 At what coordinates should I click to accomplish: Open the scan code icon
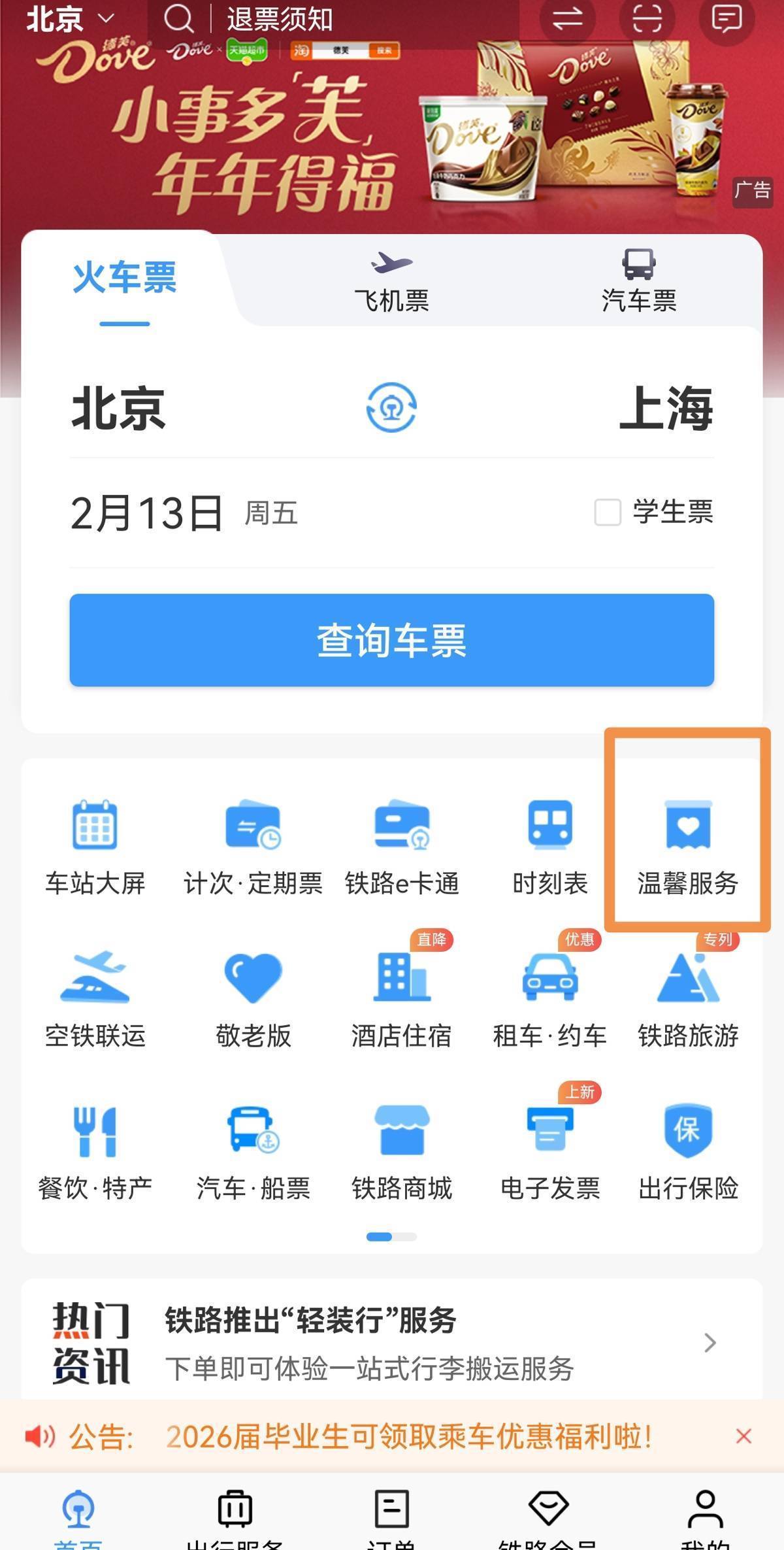(647, 18)
